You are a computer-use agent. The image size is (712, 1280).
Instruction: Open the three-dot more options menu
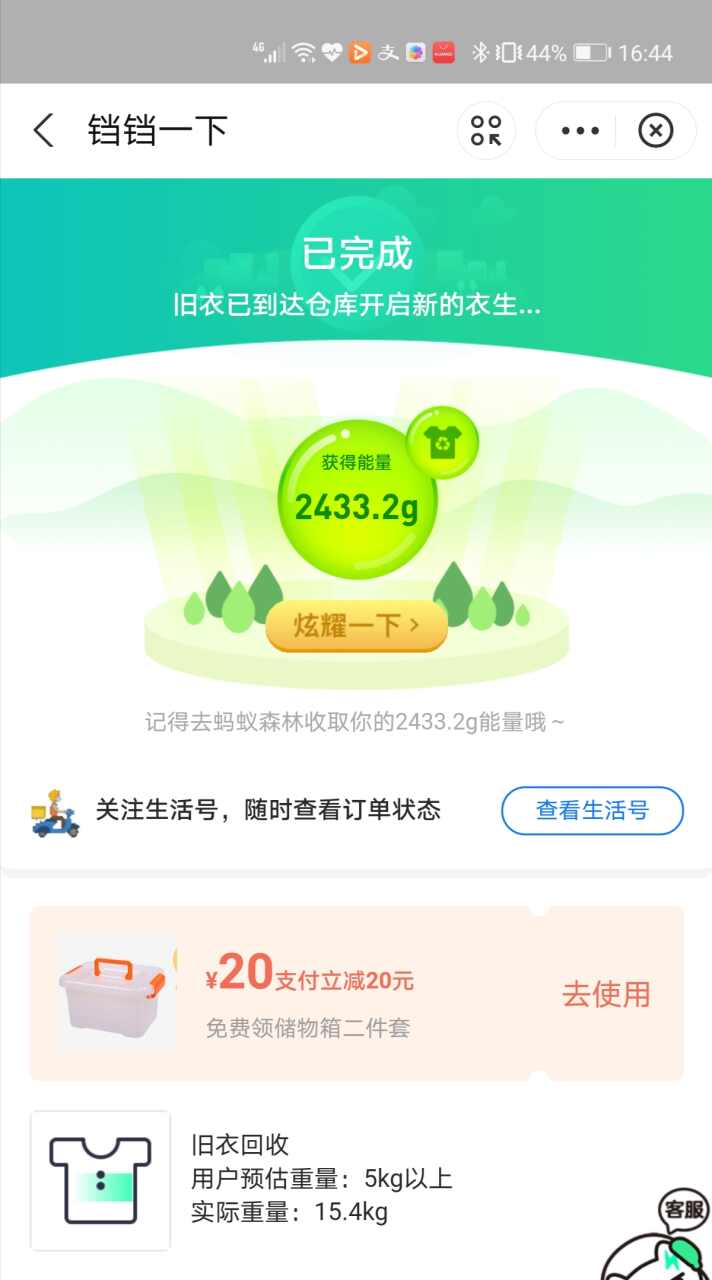pyautogui.click(x=580, y=131)
